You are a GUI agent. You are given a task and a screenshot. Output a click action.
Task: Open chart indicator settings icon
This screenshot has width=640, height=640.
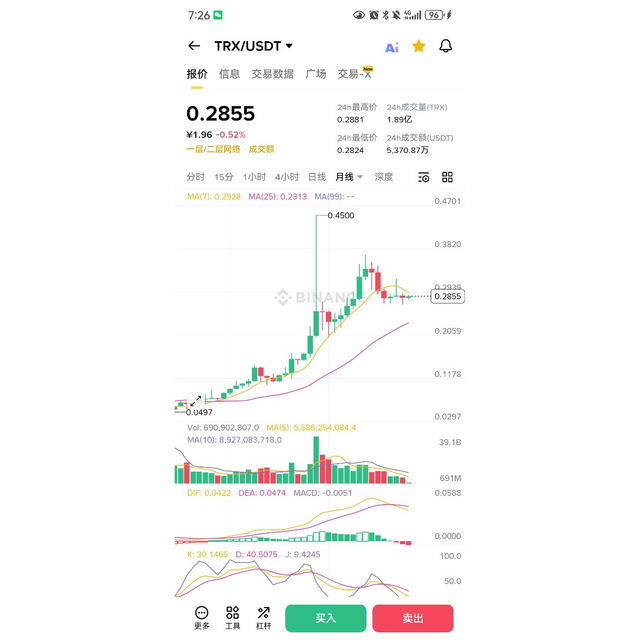tap(424, 177)
